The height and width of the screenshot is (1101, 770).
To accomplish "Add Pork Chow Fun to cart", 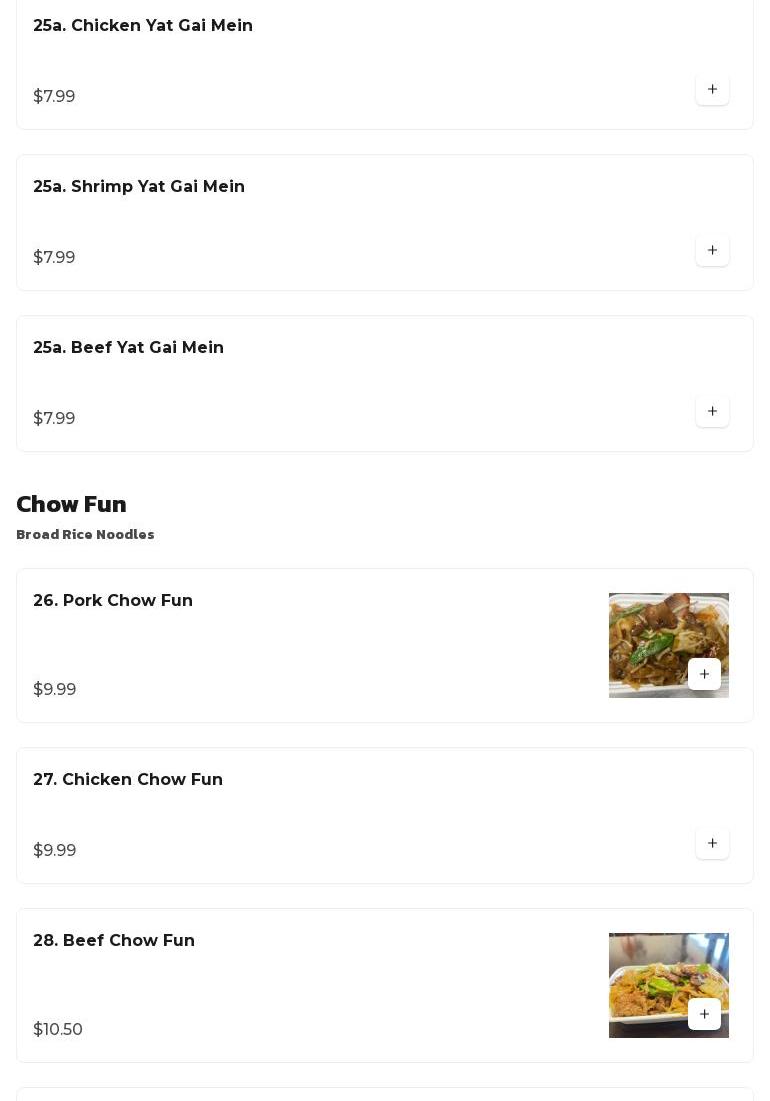I will pyautogui.click(x=704, y=675).
